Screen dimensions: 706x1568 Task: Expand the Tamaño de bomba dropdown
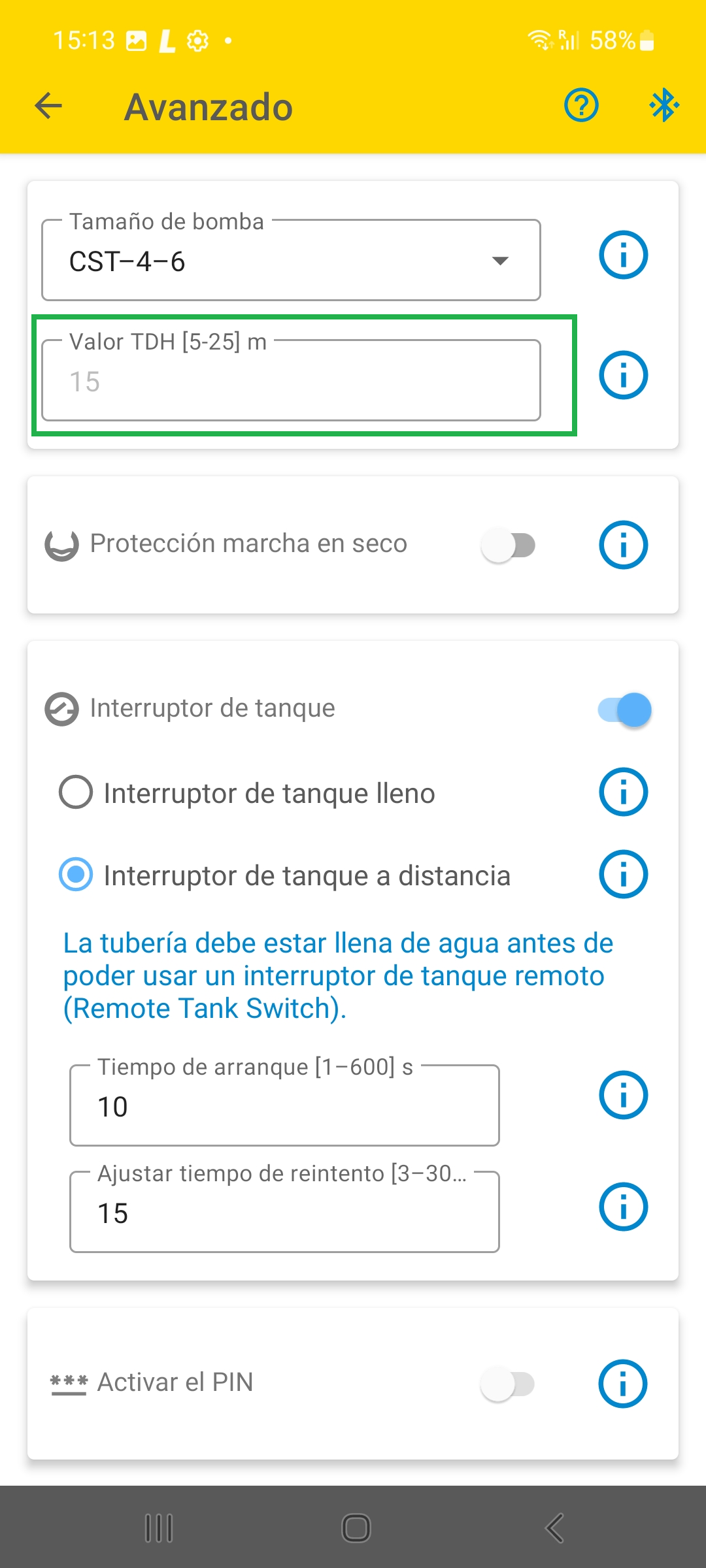click(x=291, y=261)
